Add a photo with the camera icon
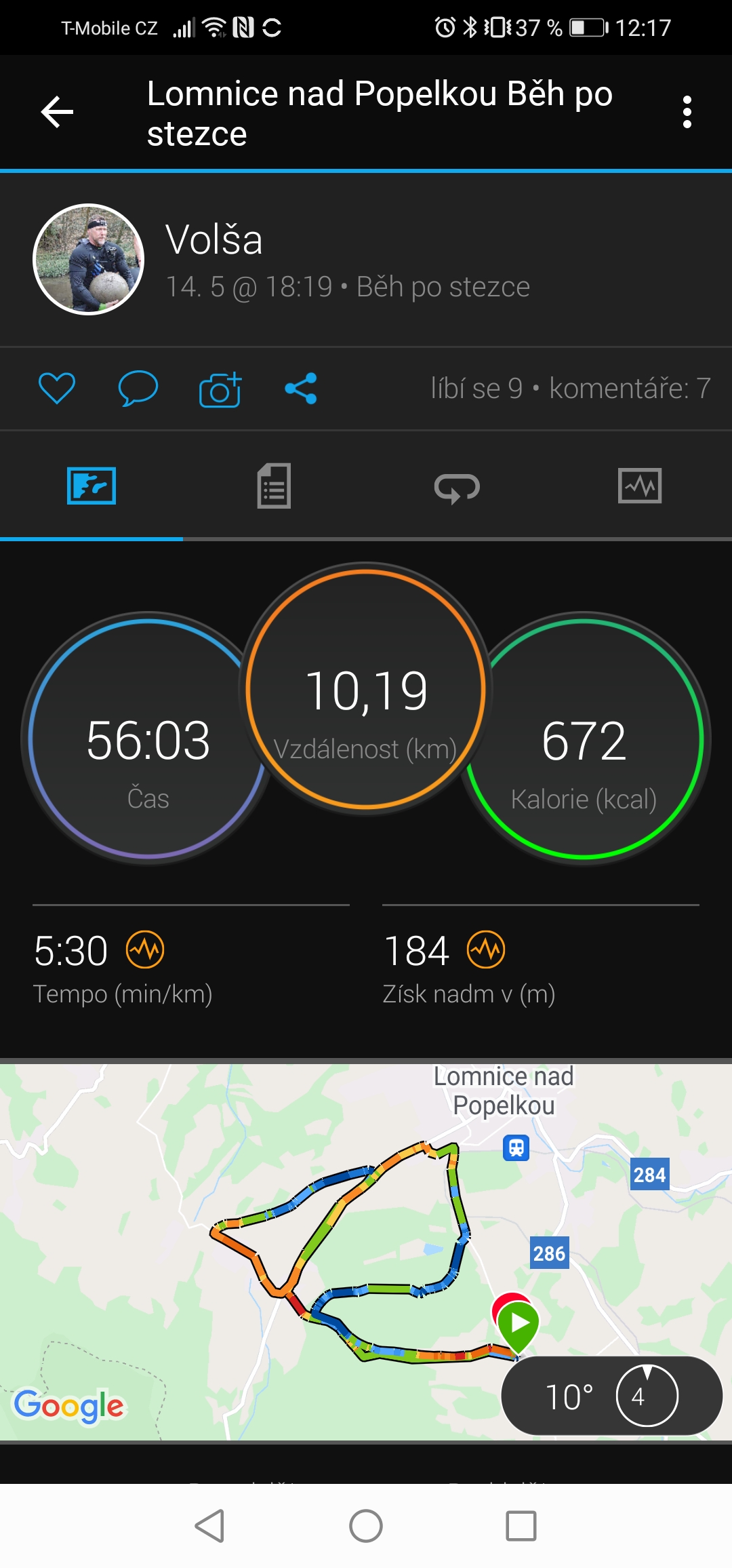The width and height of the screenshot is (732, 1568). click(x=220, y=389)
